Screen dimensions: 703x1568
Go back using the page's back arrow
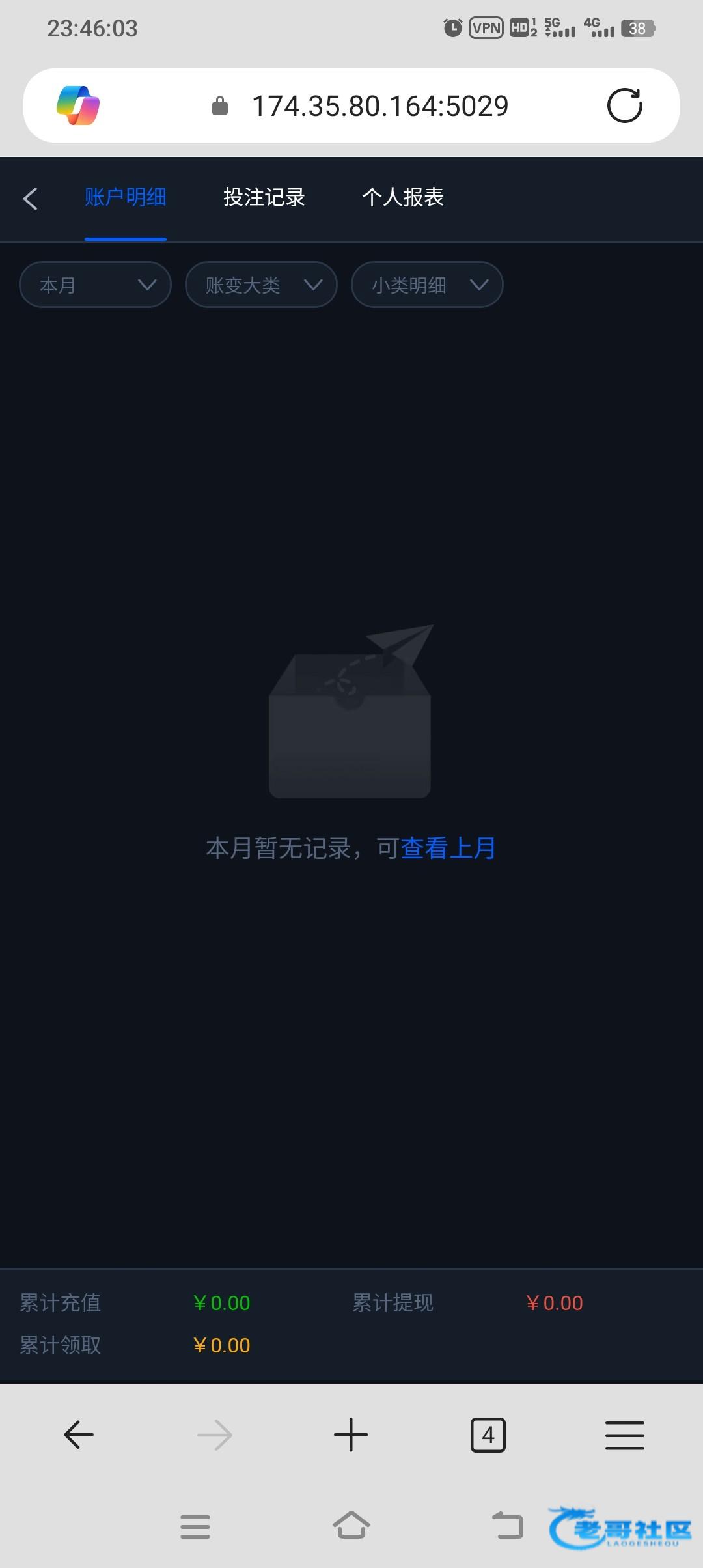click(x=30, y=198)
